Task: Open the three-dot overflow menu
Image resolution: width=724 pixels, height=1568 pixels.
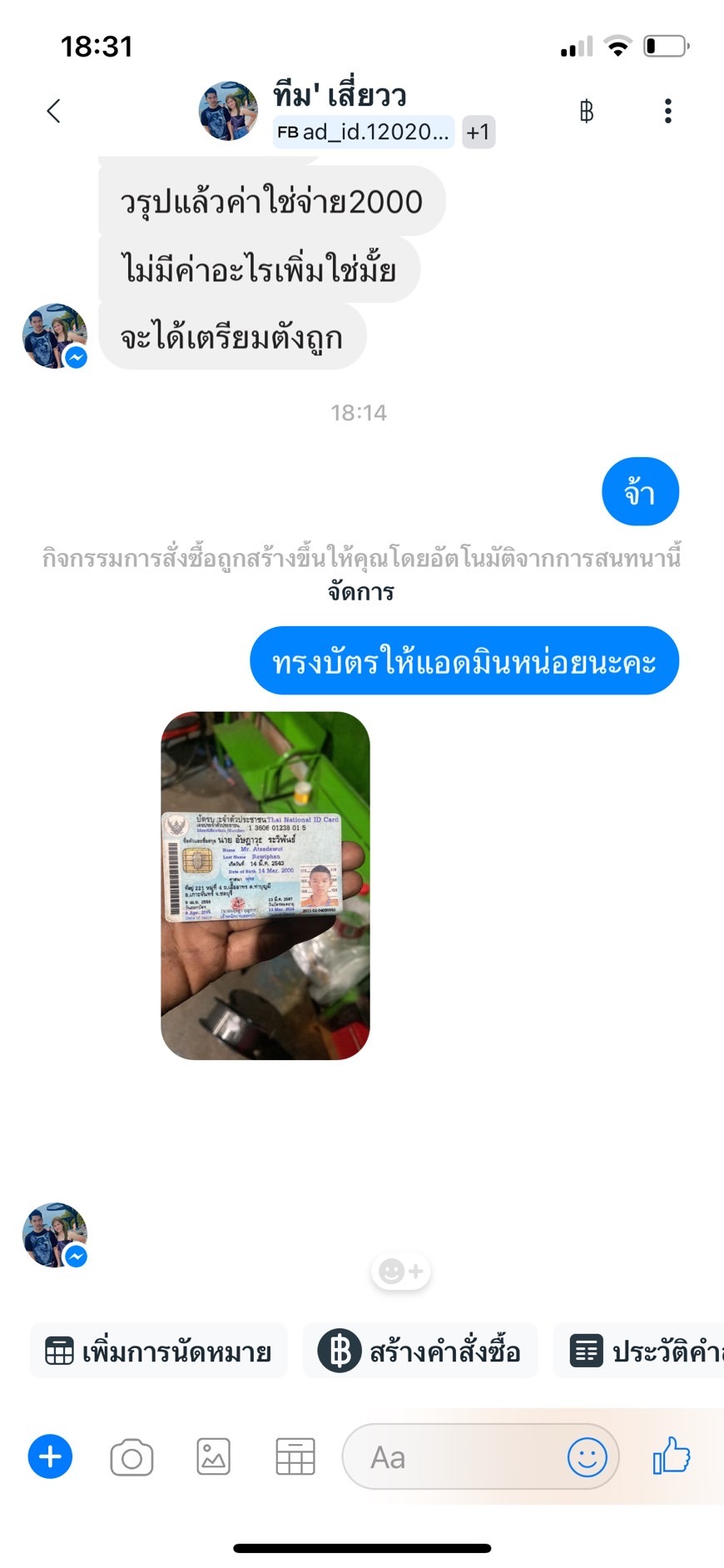Action: pyautogui.click(x=667, y=111)
